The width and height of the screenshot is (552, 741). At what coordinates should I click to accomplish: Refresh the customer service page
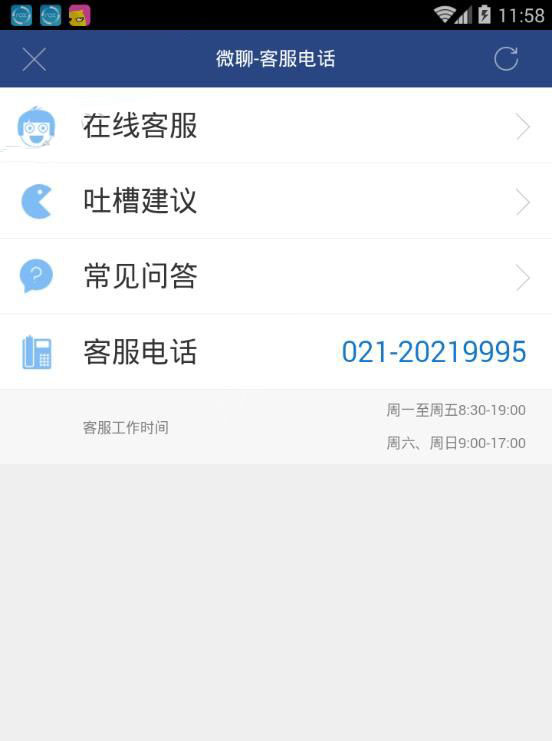506,59
